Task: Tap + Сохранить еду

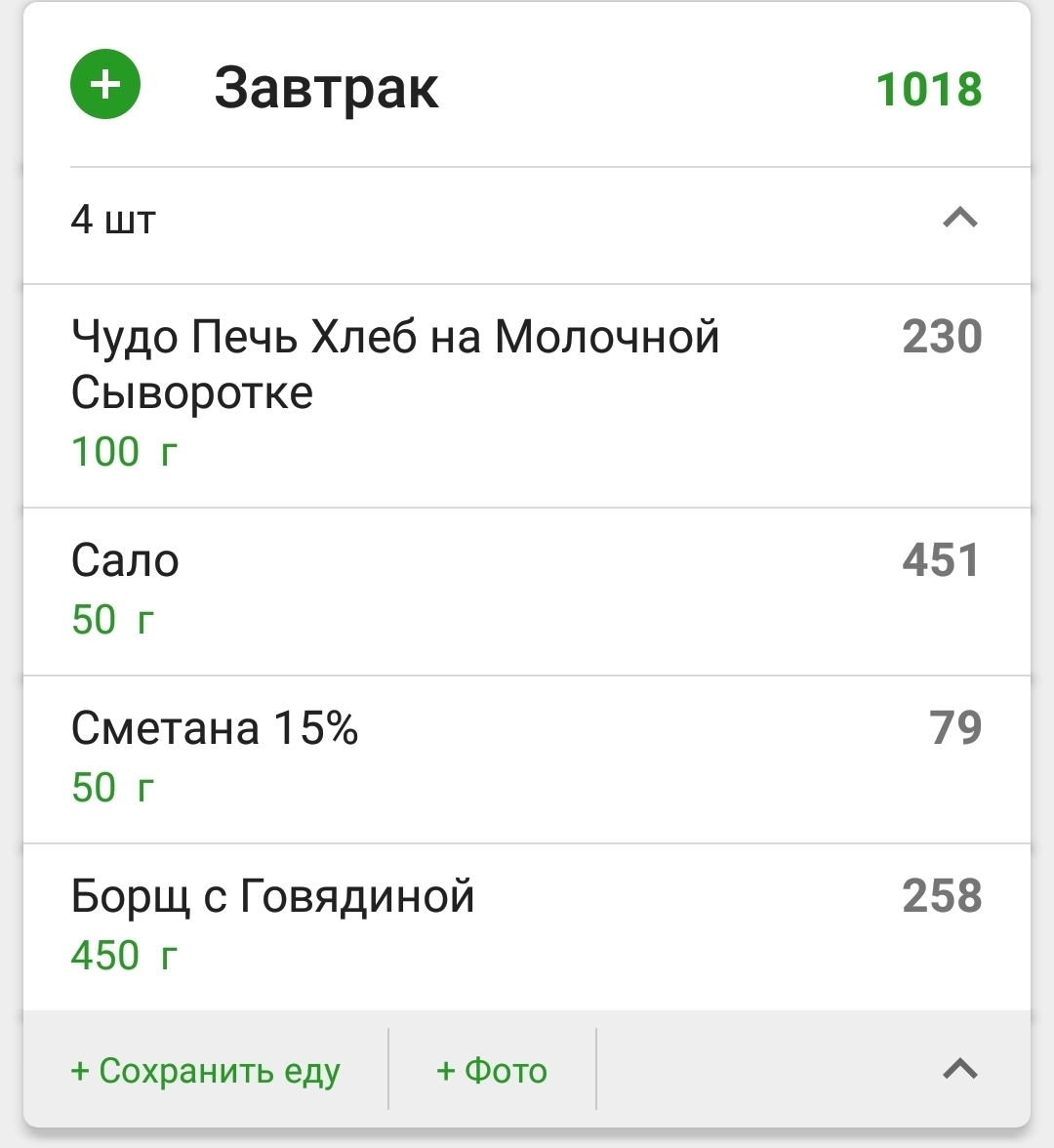Action: point(205,1071)
